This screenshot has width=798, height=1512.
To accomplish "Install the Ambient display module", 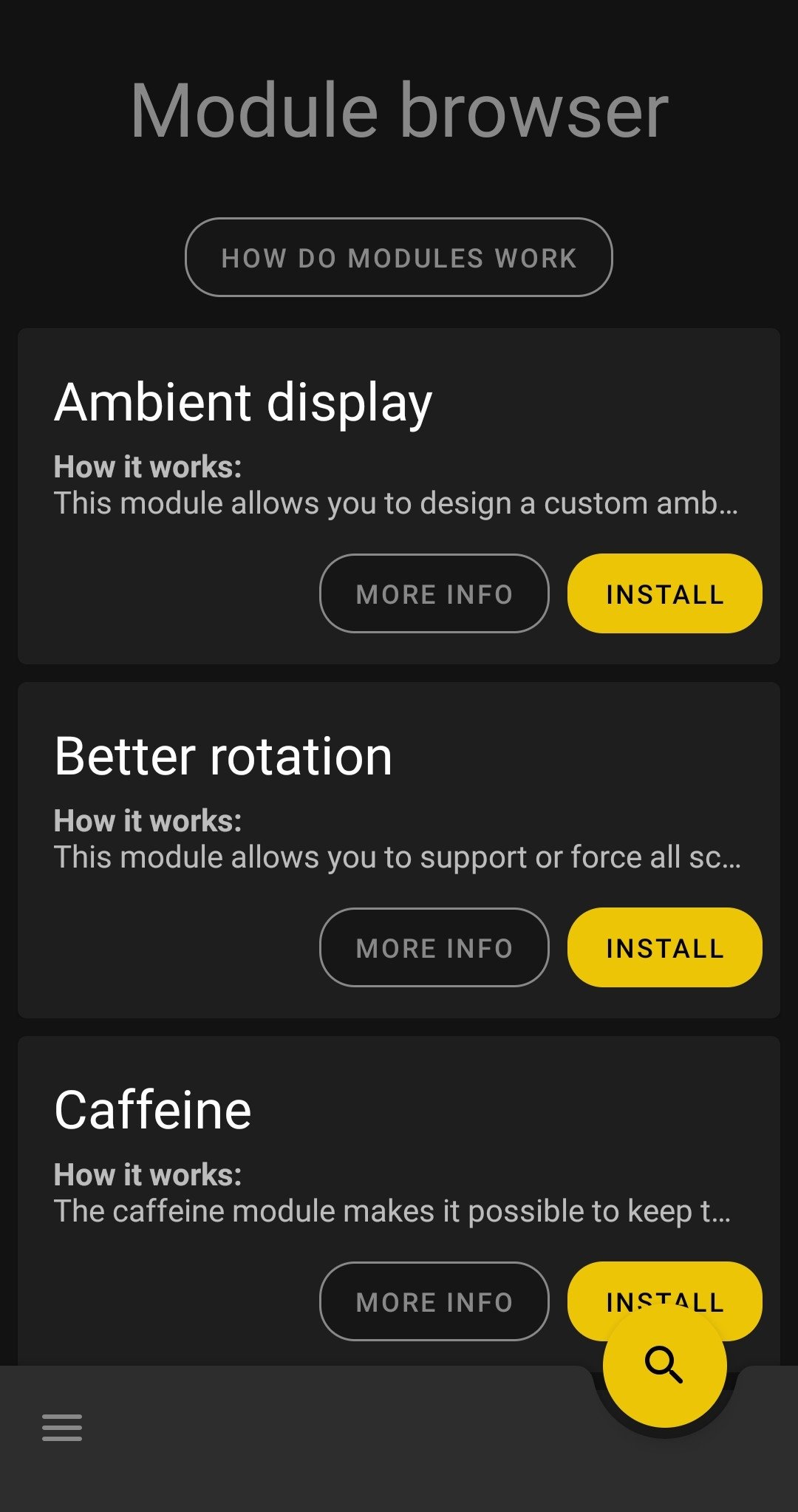I will click(x=664, y=593).
